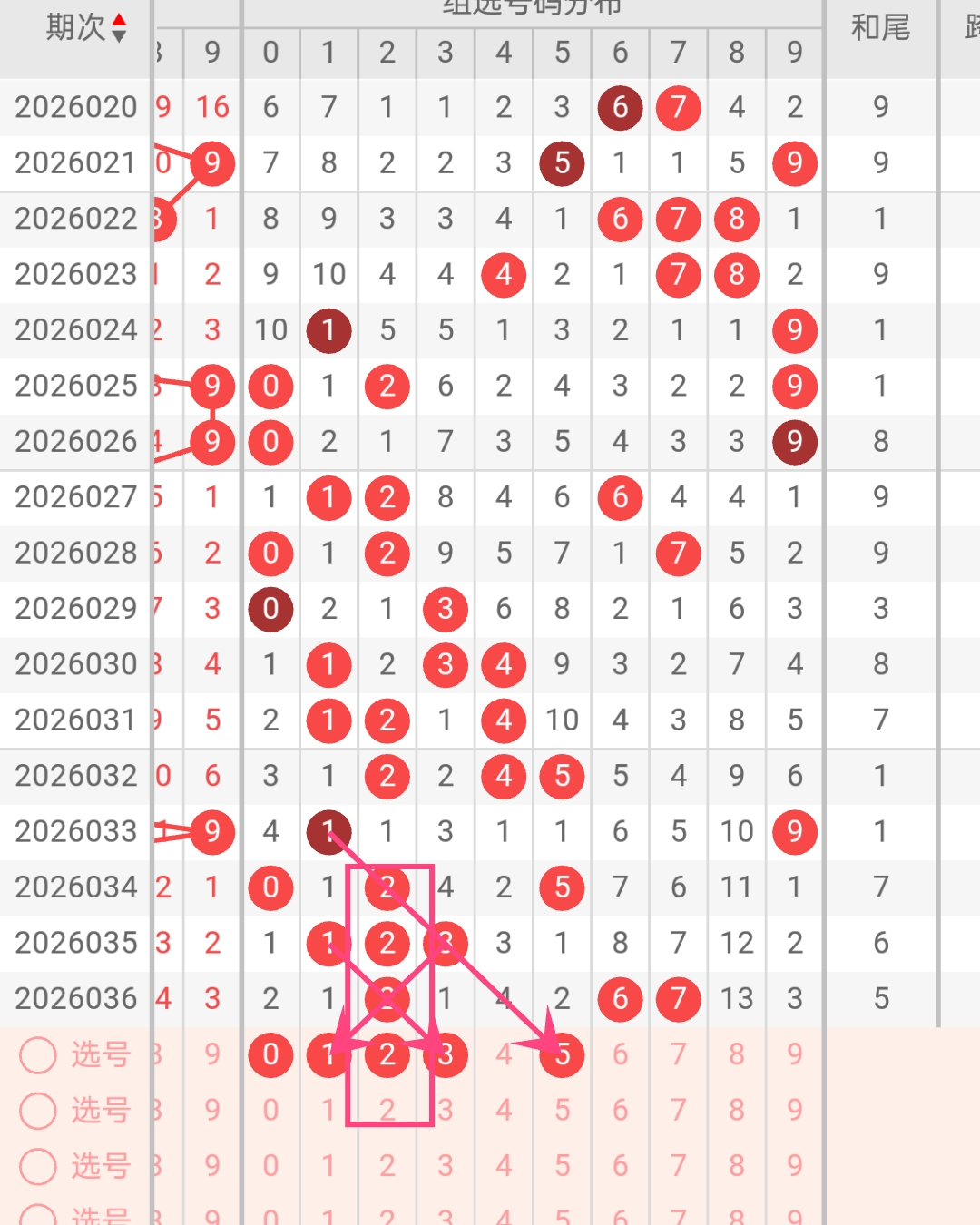Select the radio on the second 选号 row

click(x=38, y=1110)
